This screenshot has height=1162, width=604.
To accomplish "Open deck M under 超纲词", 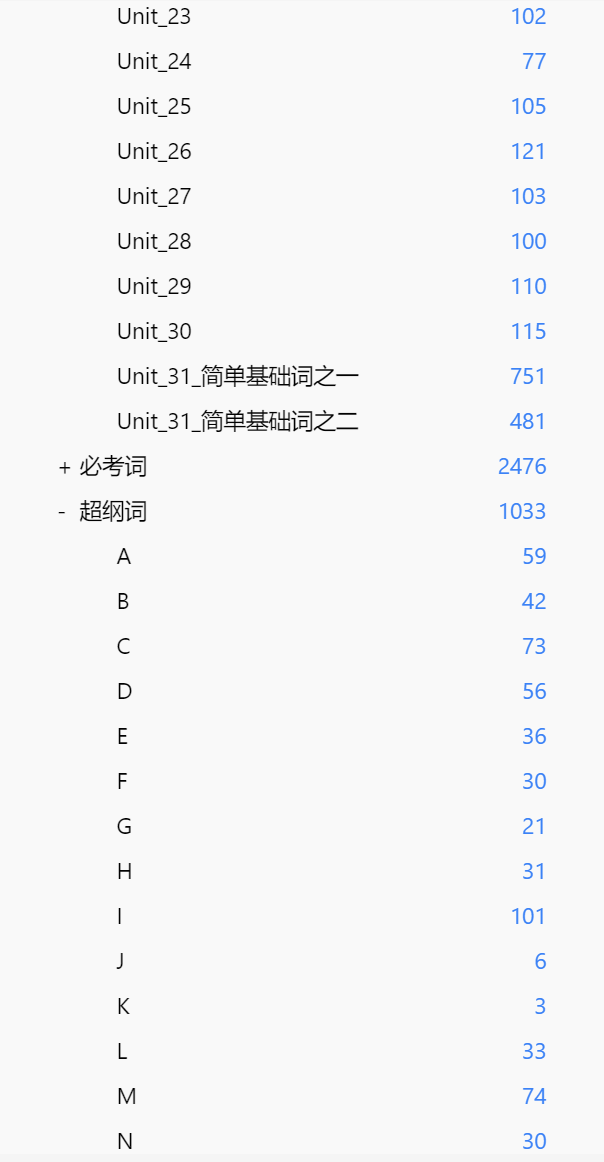I will (x=126, y=1096).
